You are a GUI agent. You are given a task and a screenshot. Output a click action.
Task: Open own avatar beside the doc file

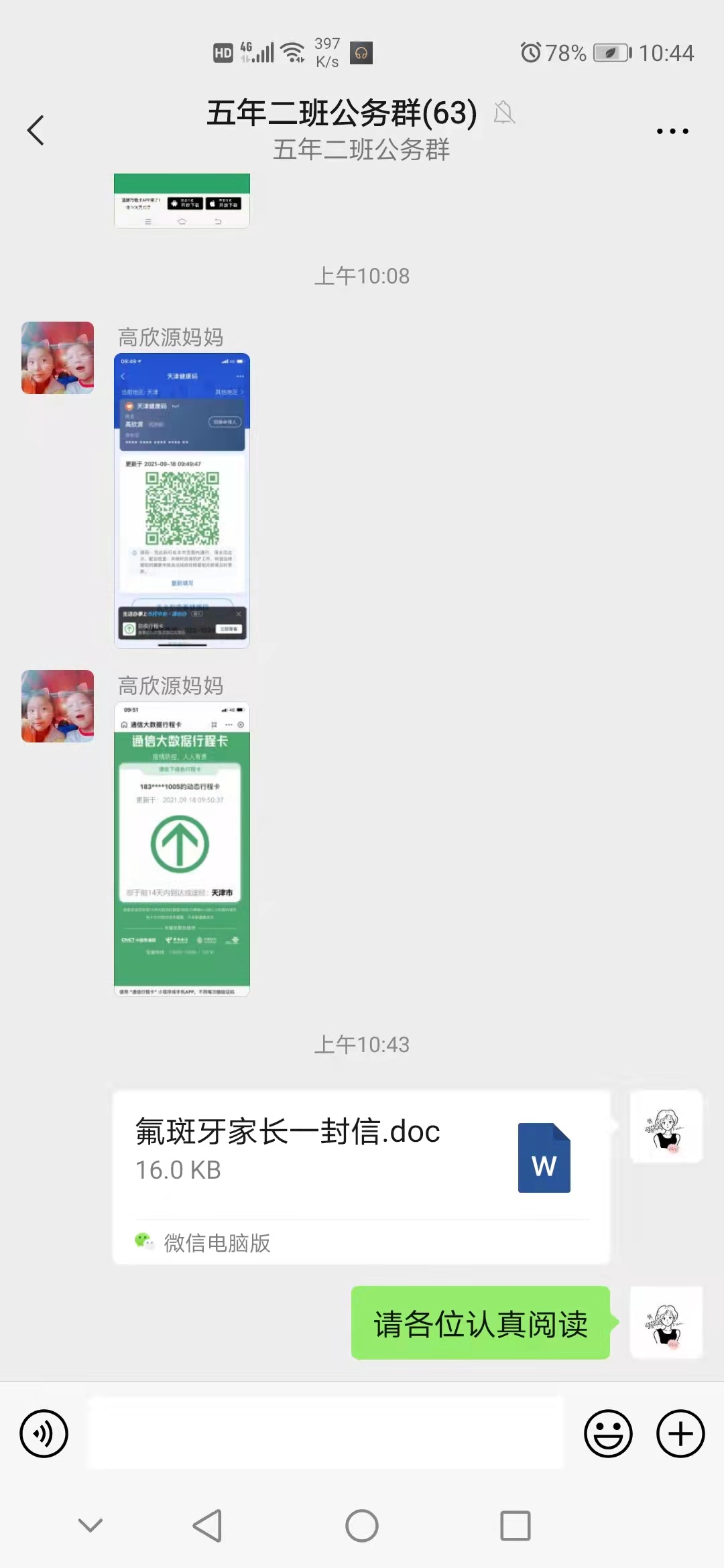[666, 1127]
